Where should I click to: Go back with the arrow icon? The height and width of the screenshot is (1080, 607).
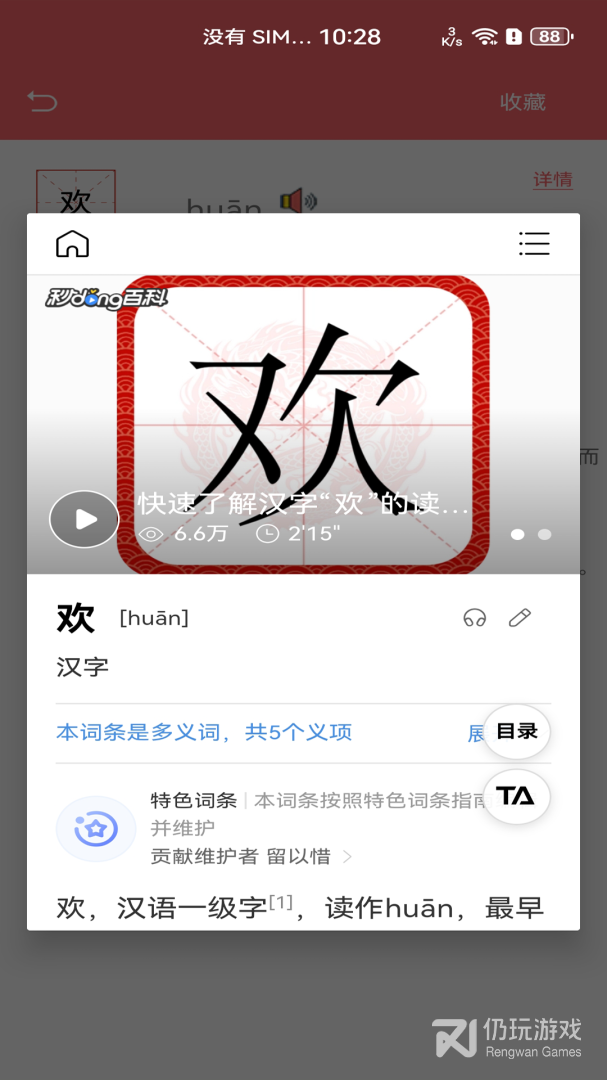coord(42,101)
